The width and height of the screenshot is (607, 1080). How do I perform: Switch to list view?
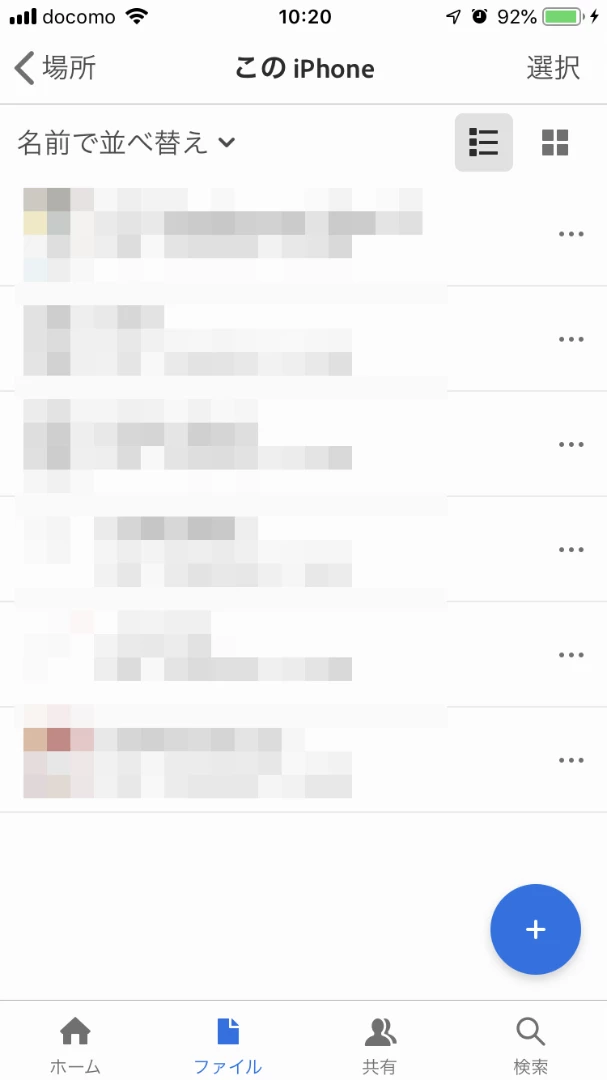[484, 143]
